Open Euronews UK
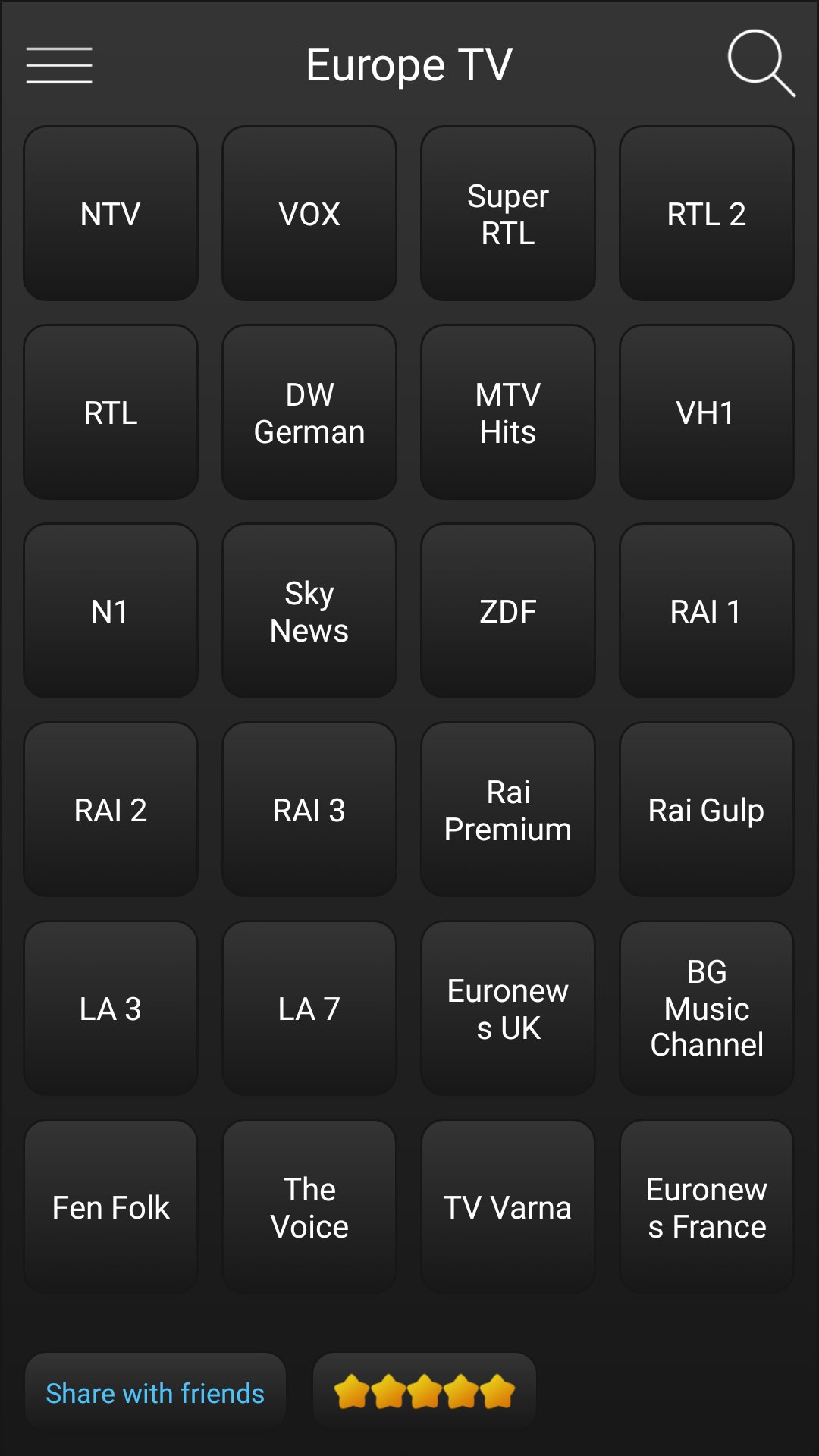This screenshot has height=1456, width=819. click(x=507, y=1008)
